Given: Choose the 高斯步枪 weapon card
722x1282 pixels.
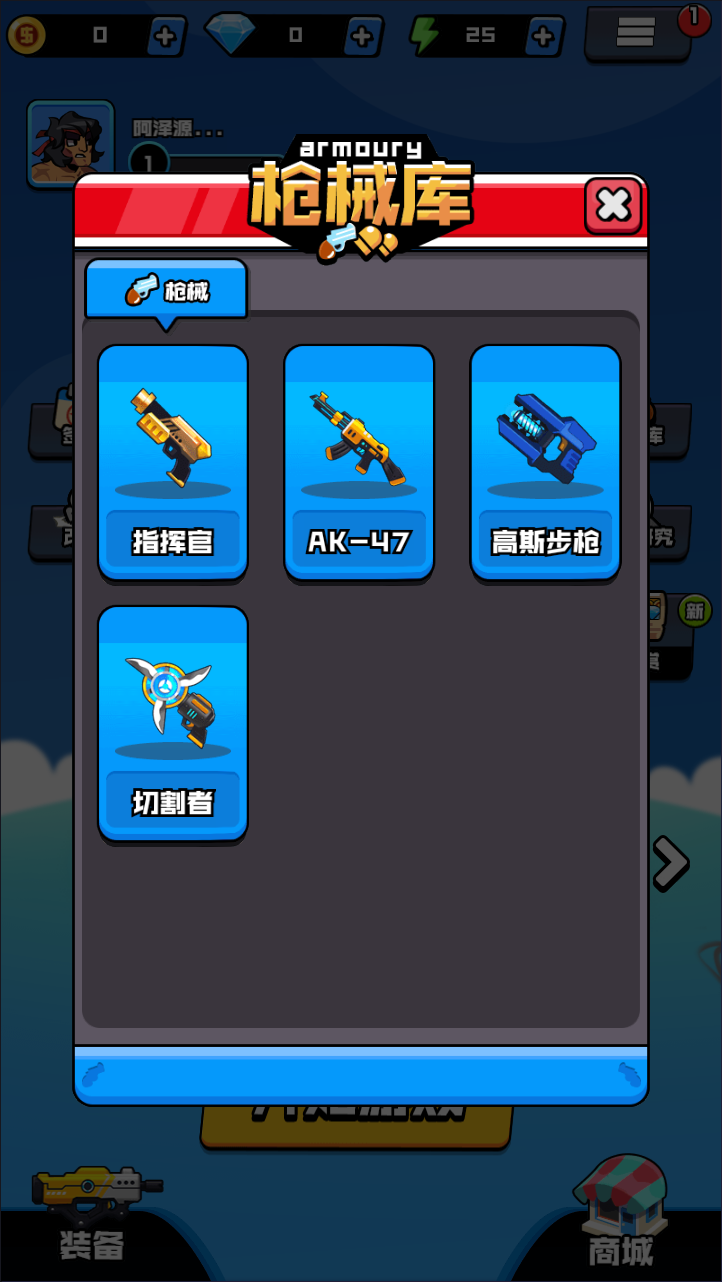Looking at the screenshot, I should point(545,462).
